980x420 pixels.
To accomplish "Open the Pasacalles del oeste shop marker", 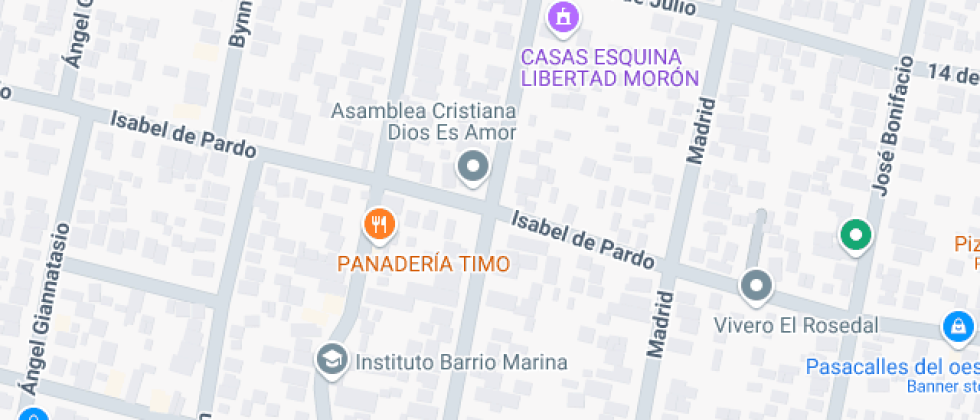I will click(957, 326).
